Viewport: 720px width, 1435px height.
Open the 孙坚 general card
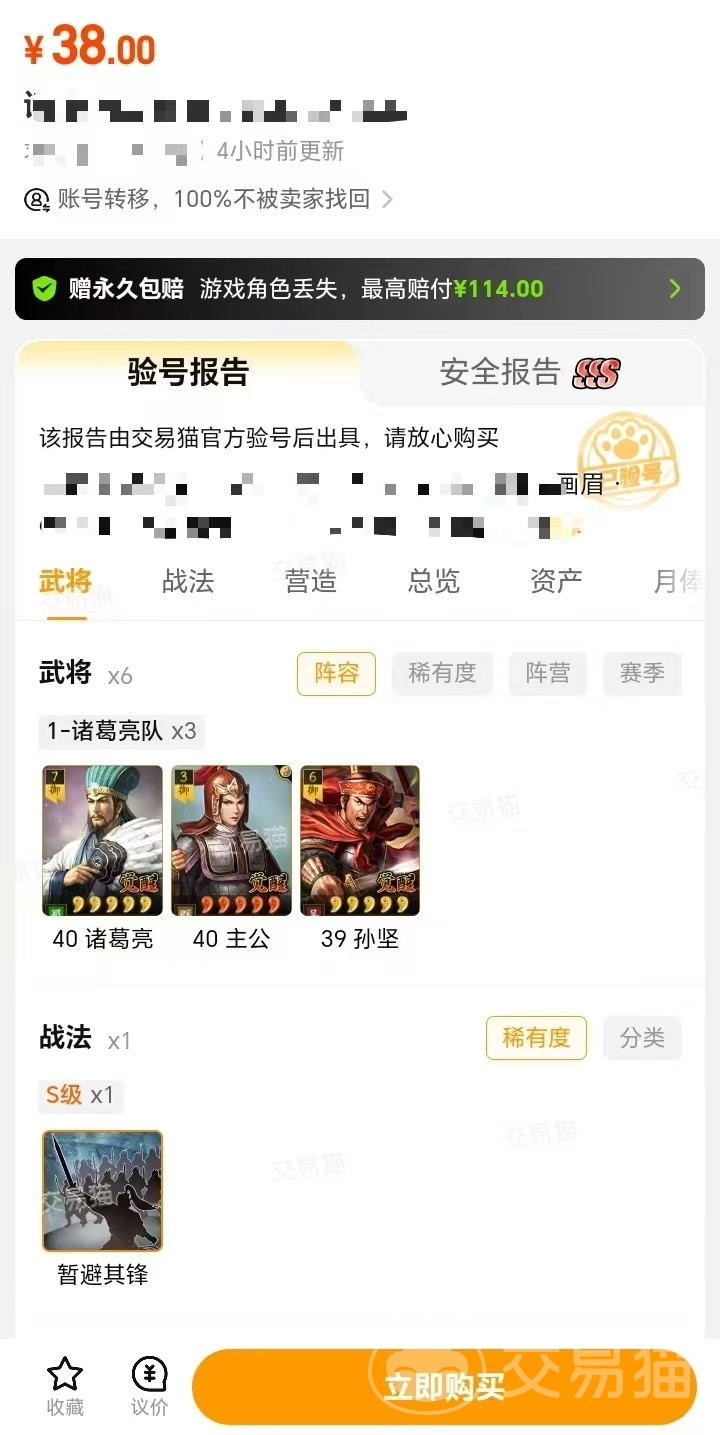coord(360,841)
